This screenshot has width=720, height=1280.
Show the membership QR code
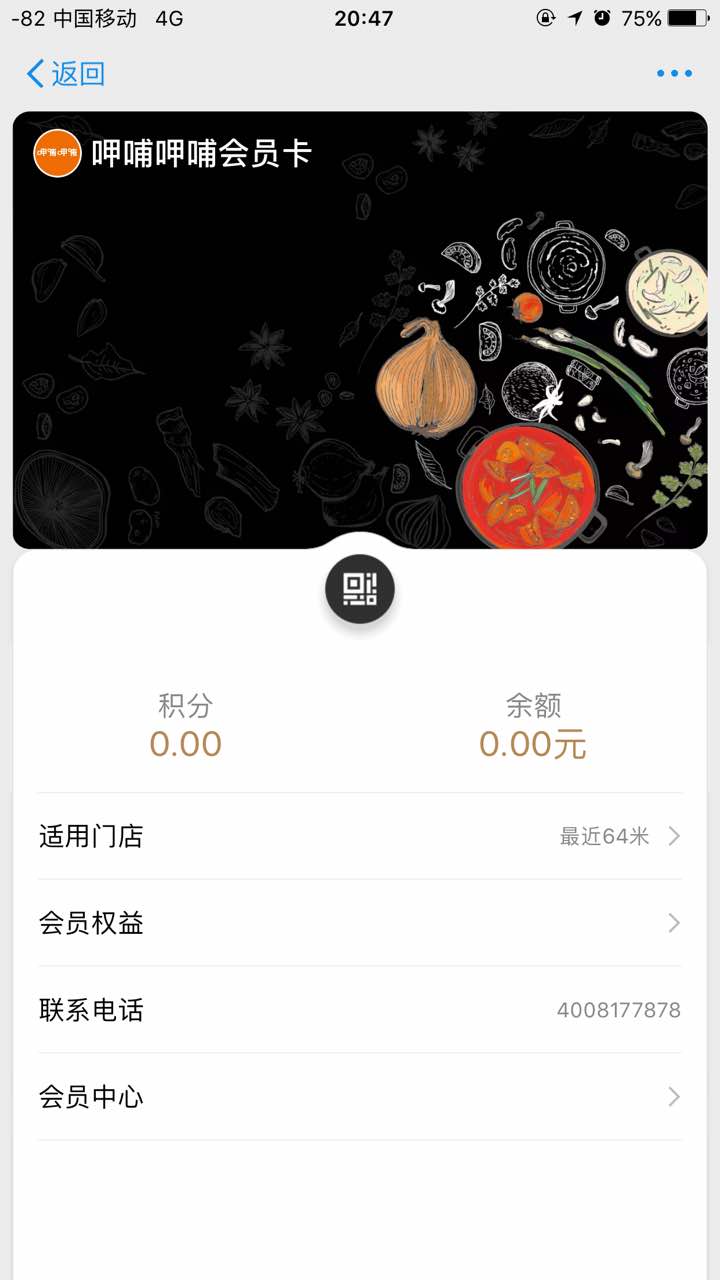pyautogui.click(x=360, y=590)
